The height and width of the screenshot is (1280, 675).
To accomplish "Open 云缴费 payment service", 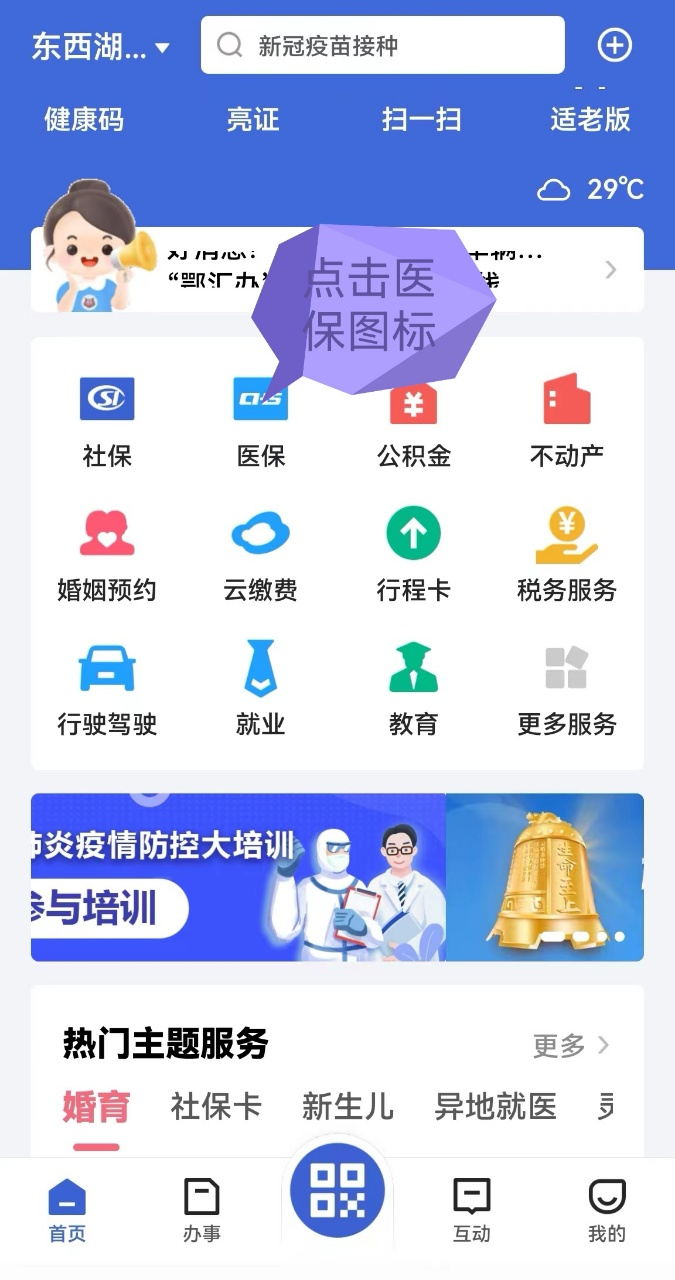I will (261, 555).
